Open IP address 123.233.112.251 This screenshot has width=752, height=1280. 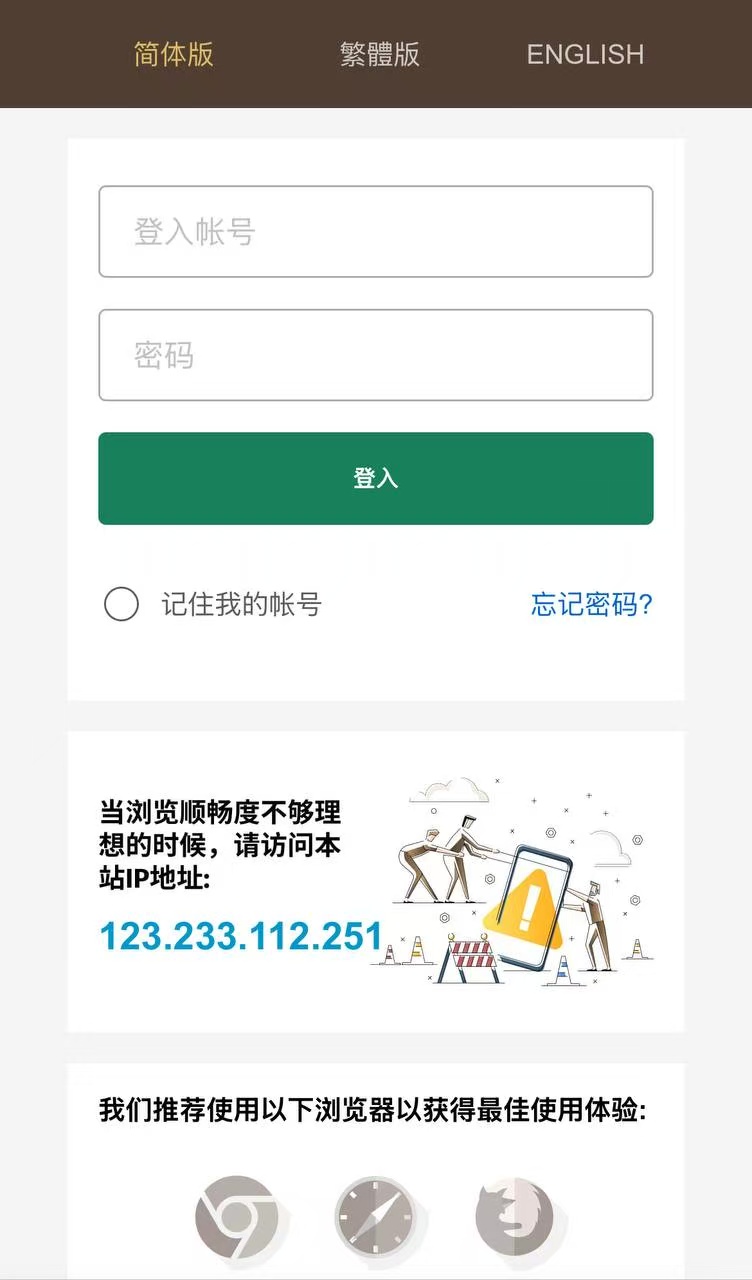tap(241, 937)
